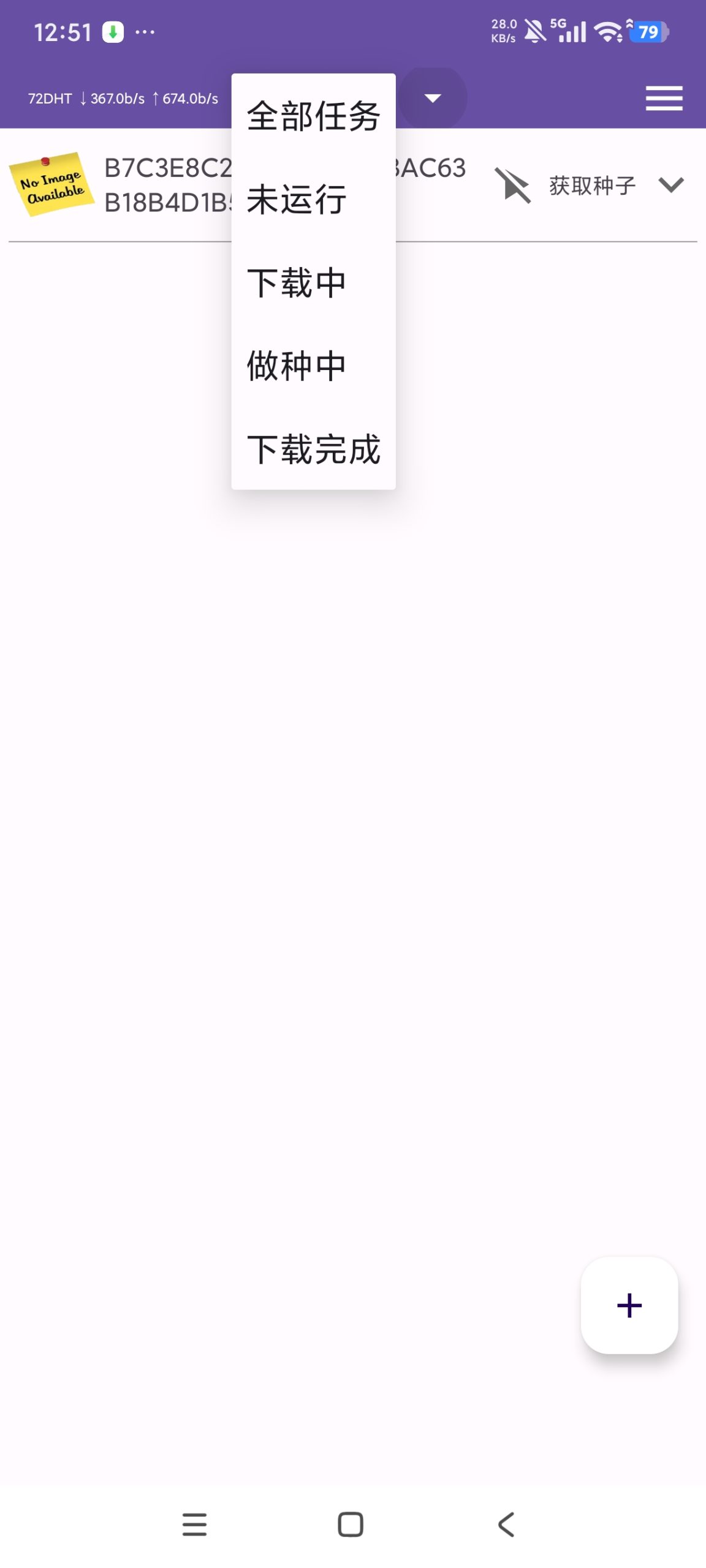Select 未运行 task filter

click(295, 200)
